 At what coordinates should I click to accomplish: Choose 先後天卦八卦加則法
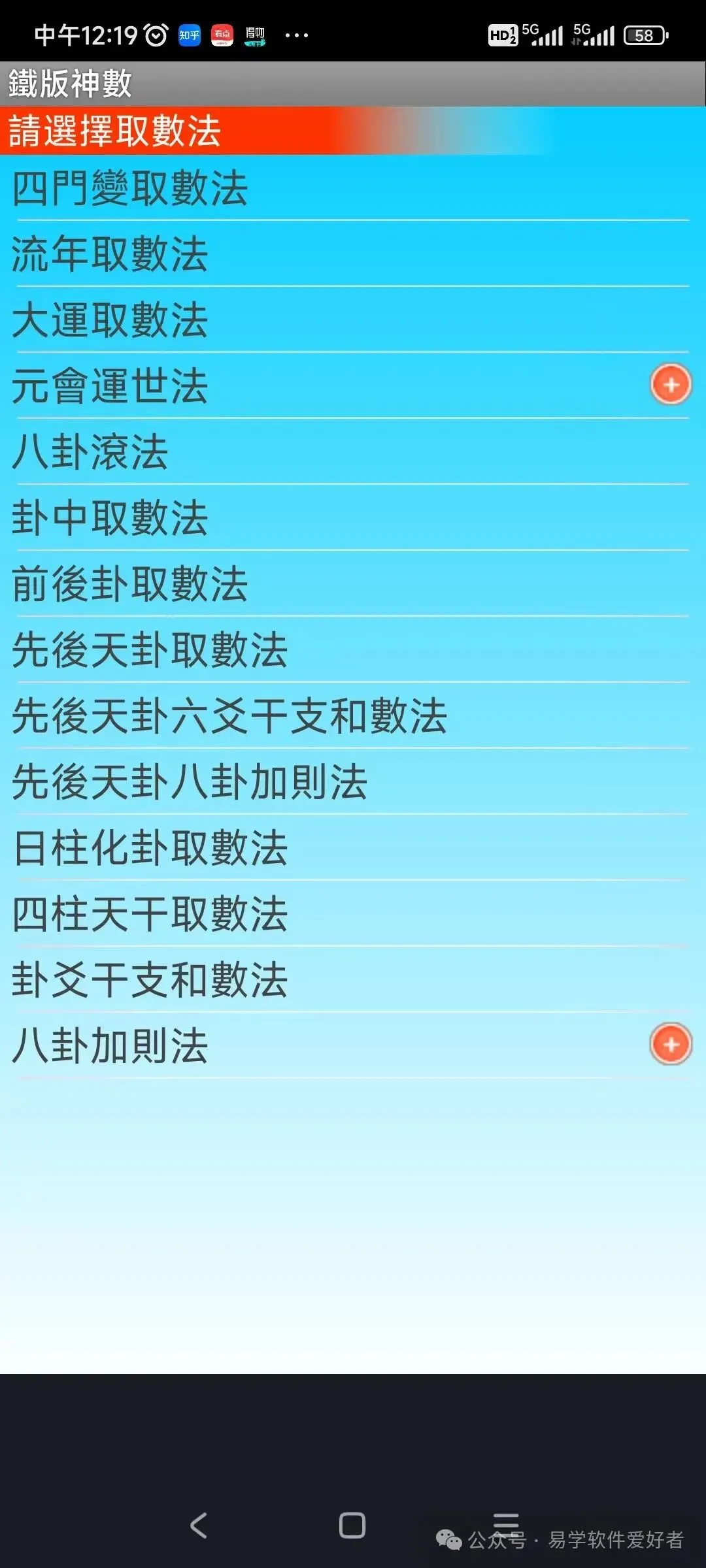click(353, 782)
